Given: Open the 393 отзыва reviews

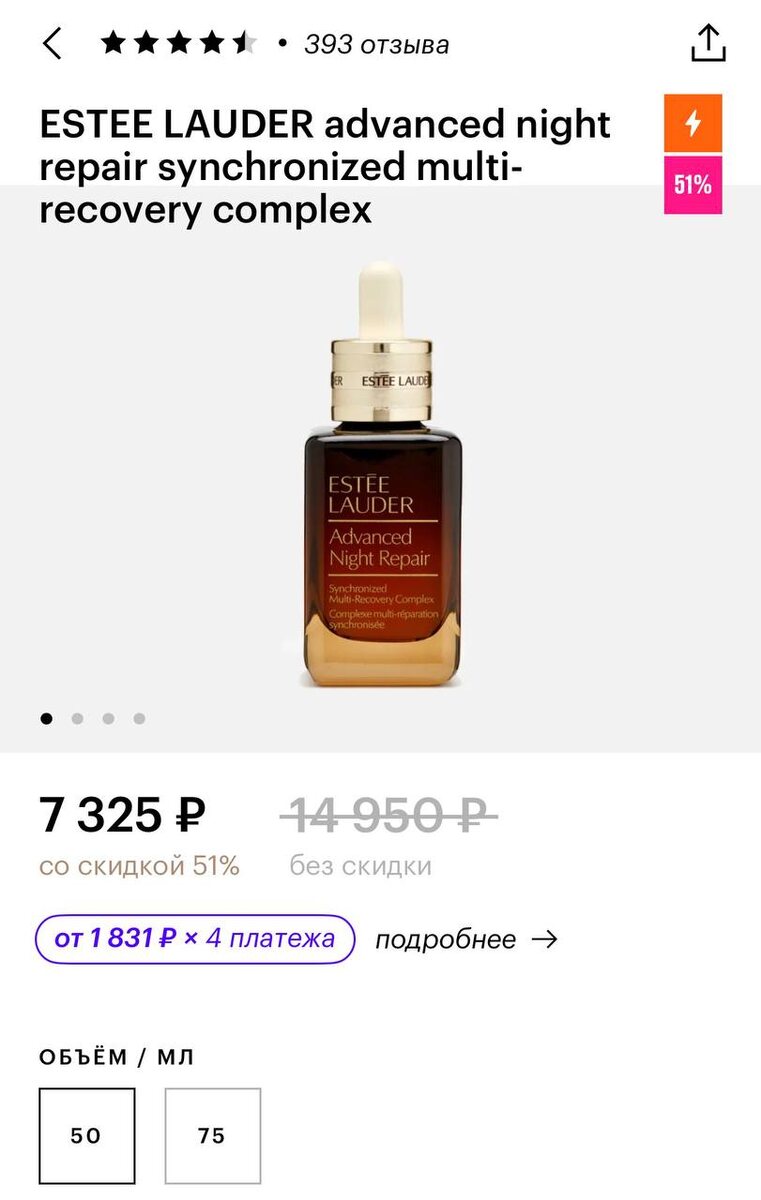Looking at the screenshot, I should coord(377,45).
